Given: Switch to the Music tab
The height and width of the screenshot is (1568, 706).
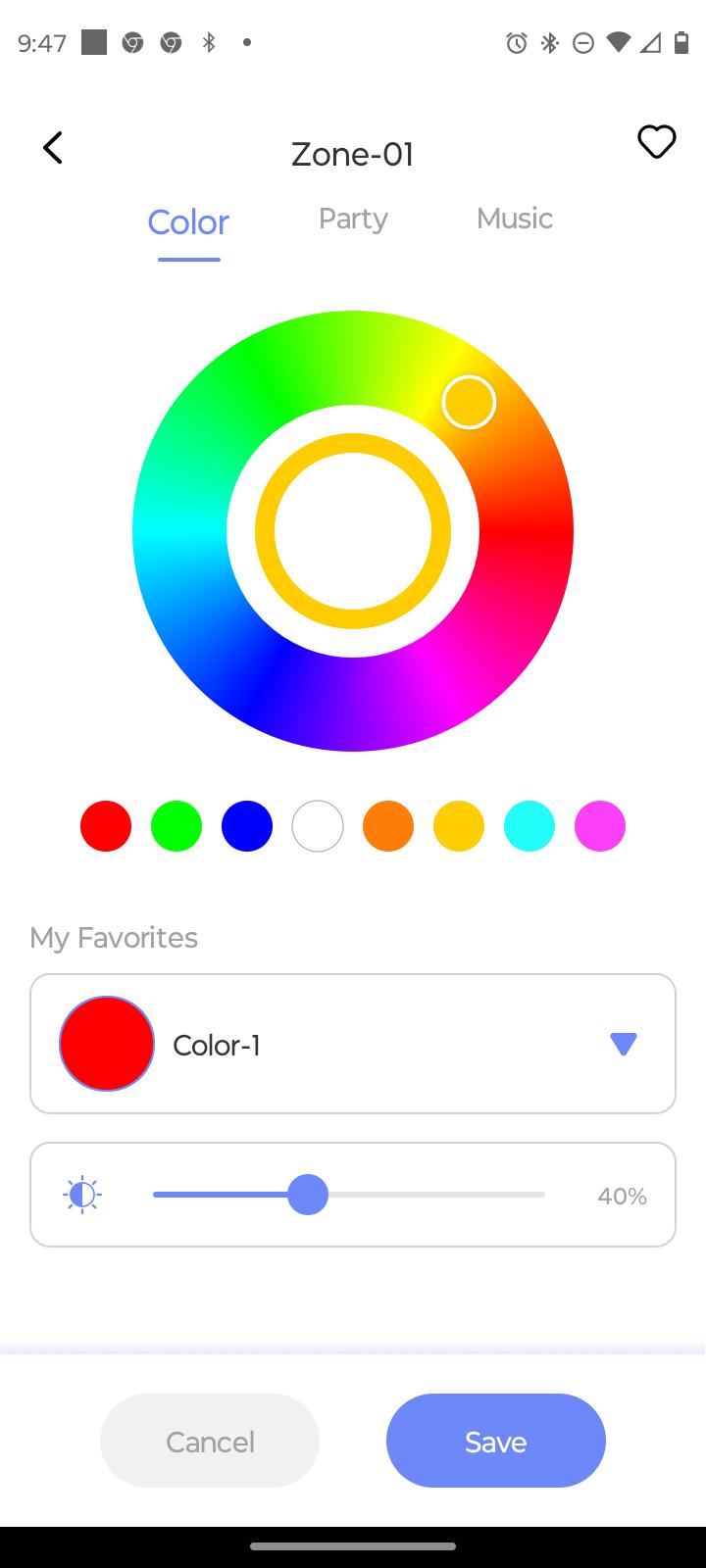Looking at the screenshot, I should point(515,219).
